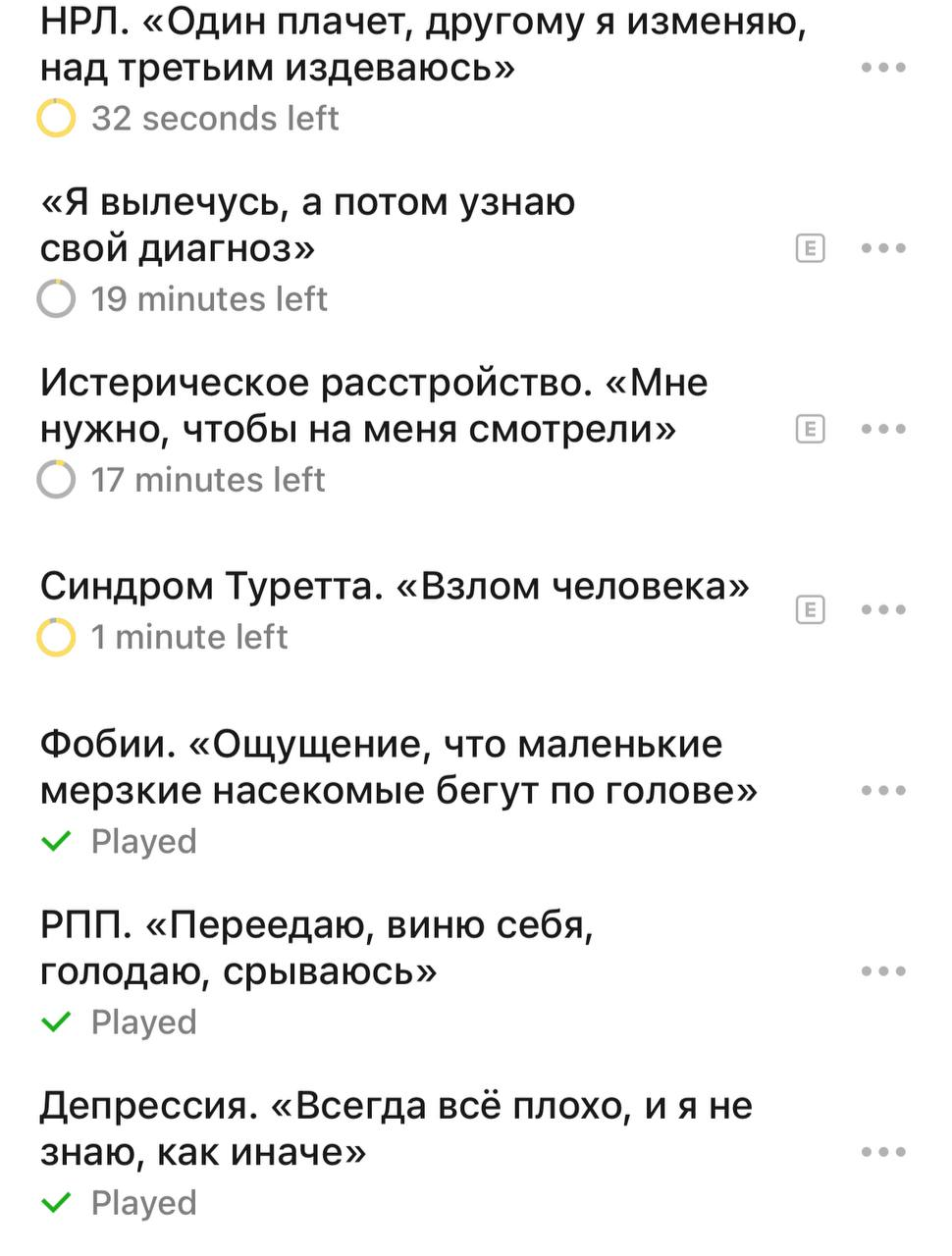Show options menu for Истерическое расстройство episode
This screenshot has height=1256, width=952.
pyautogui.click(x=882, y=429)
